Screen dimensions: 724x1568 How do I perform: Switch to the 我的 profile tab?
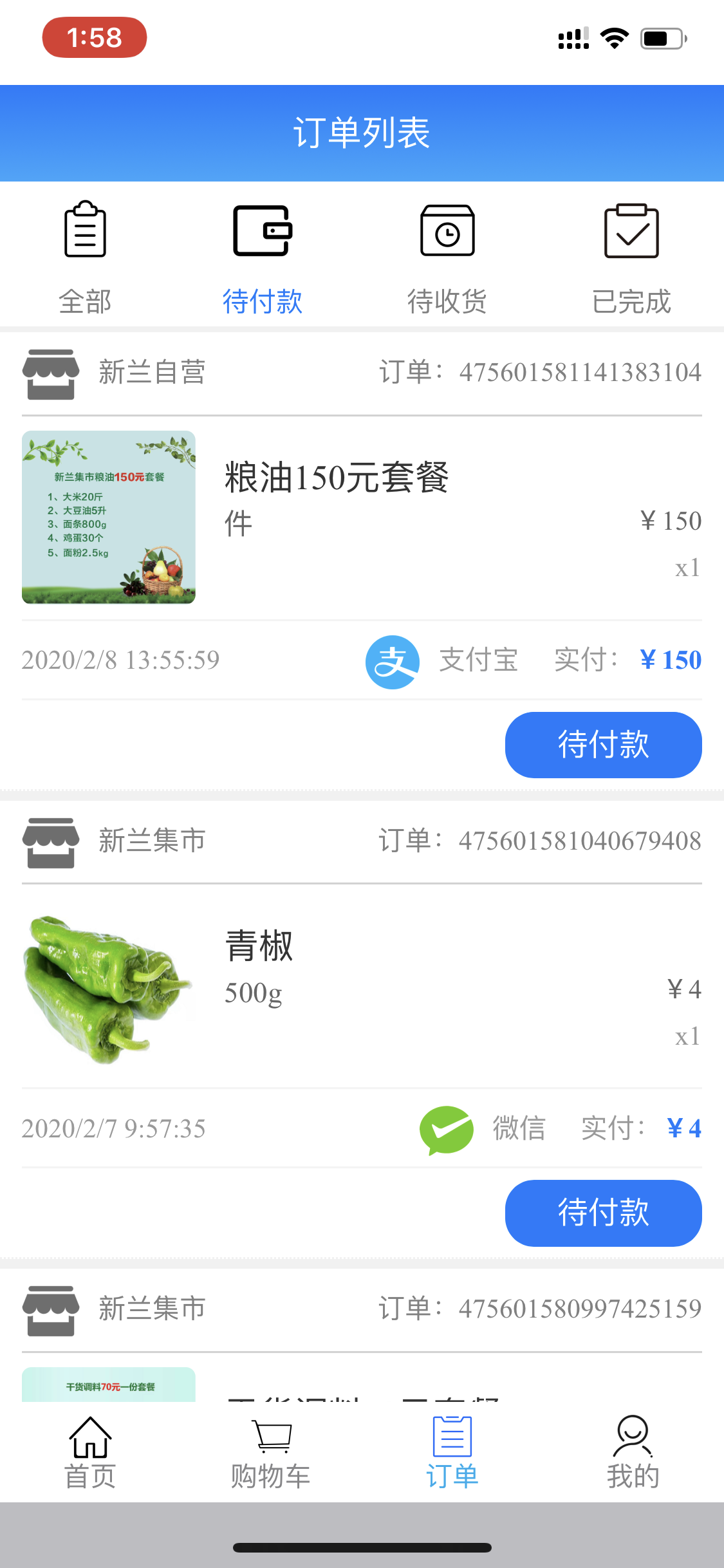click(x=633, y=1453)
